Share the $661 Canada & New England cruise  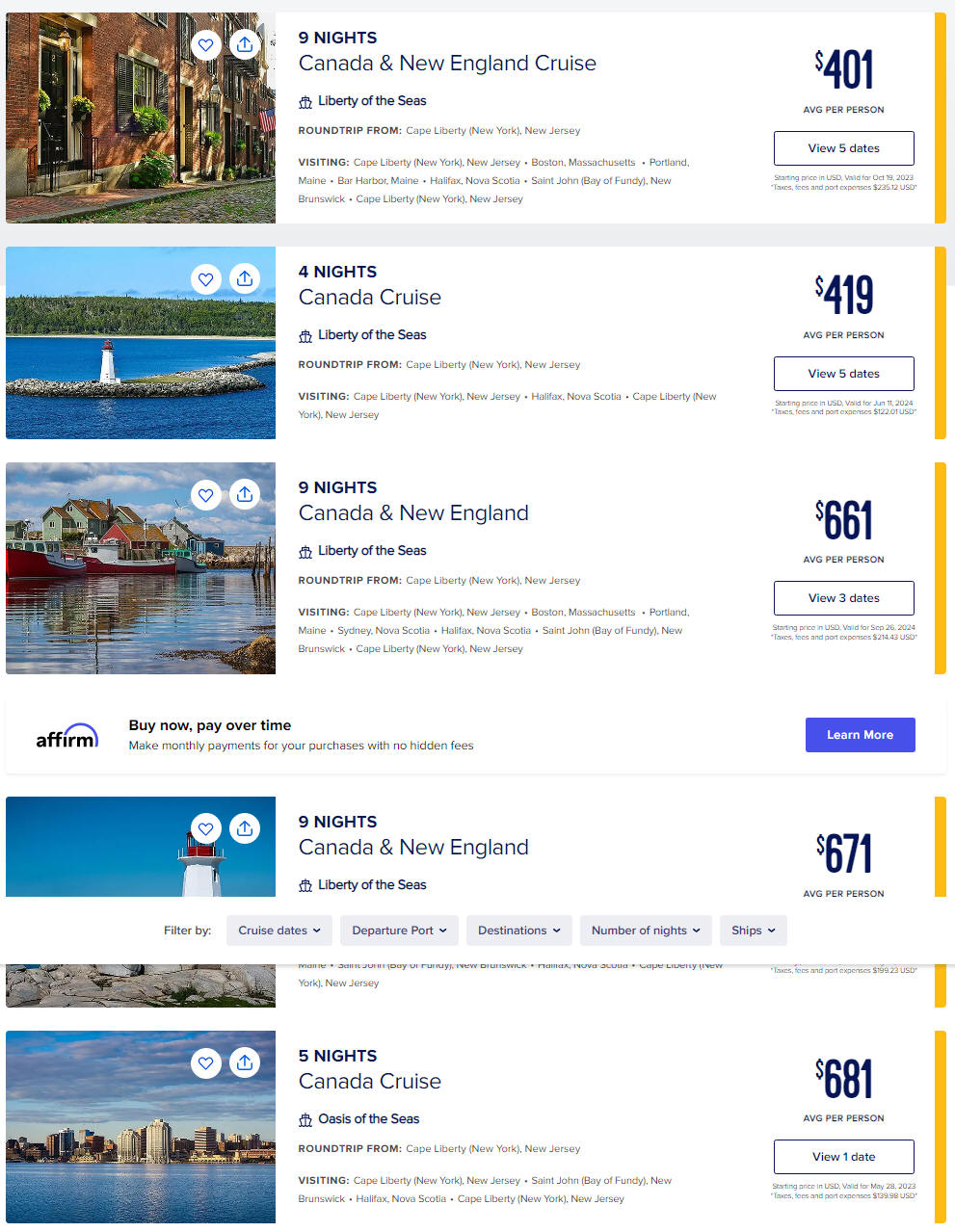[245, 494]
